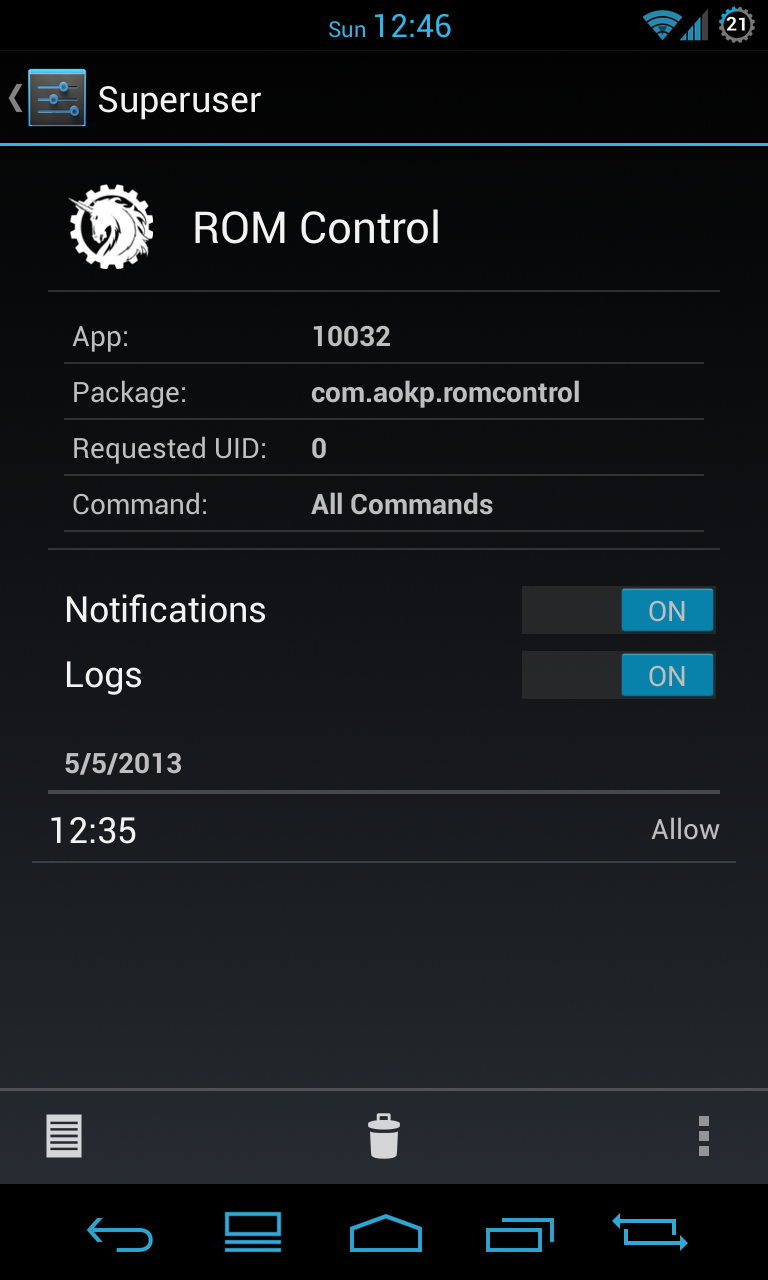Open the three-dot overflow menu
Image resolution: width=768 pixels, height=1280 pixels.
tap(704, 1136)
